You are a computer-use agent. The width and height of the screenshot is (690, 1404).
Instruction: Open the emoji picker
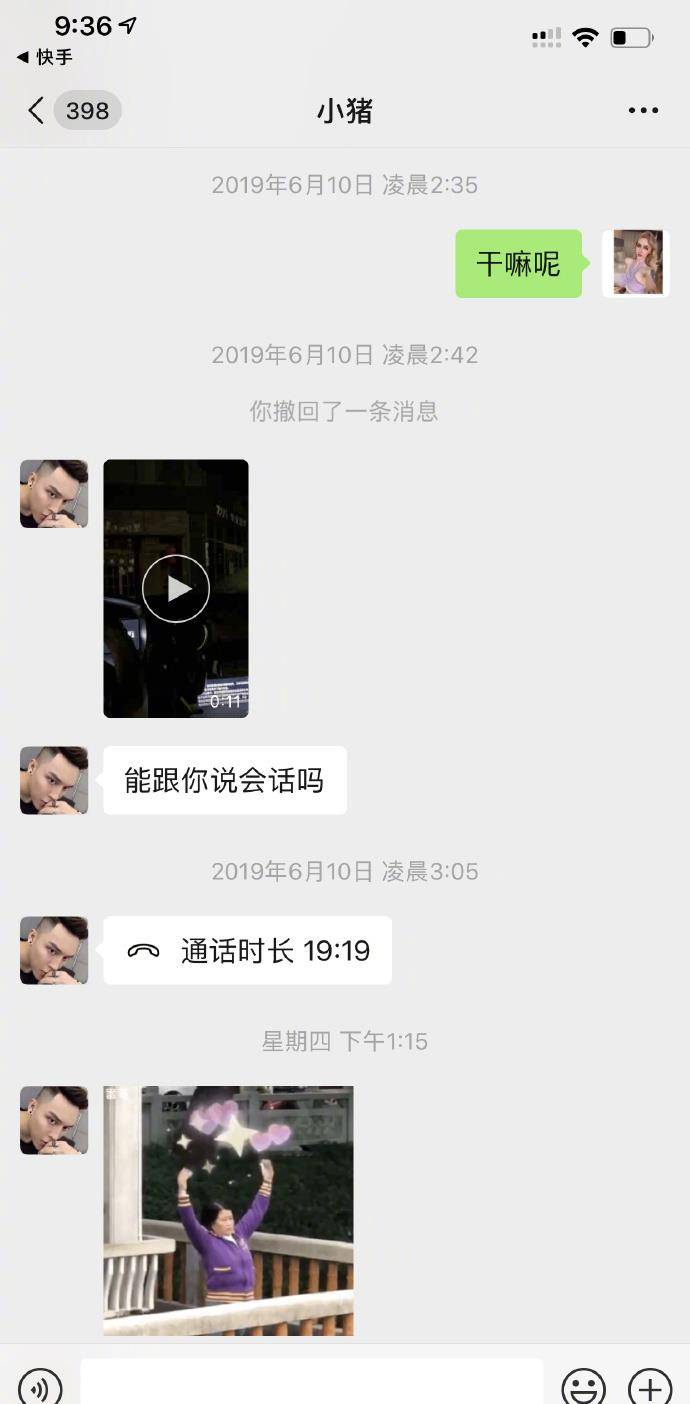[584, 1387]
